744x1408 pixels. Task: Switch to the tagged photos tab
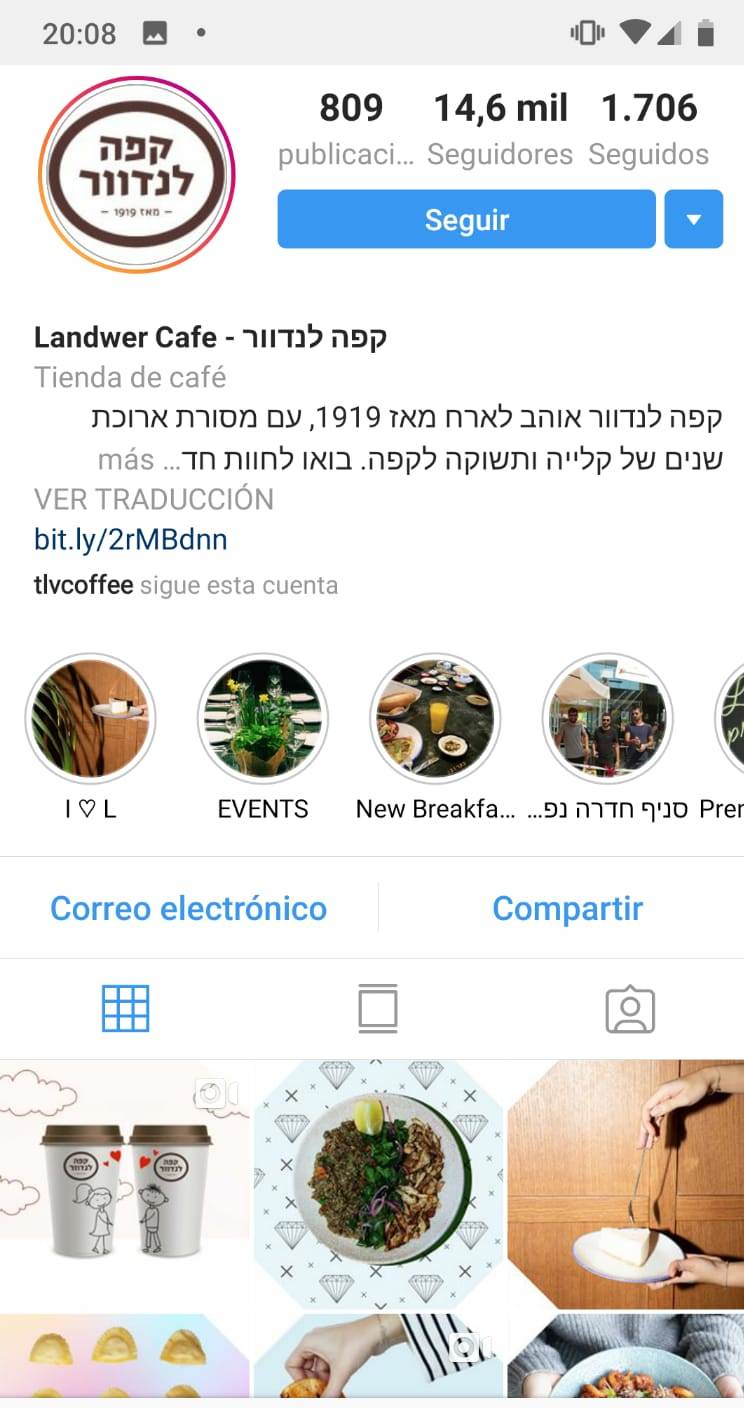point(630,1010)
